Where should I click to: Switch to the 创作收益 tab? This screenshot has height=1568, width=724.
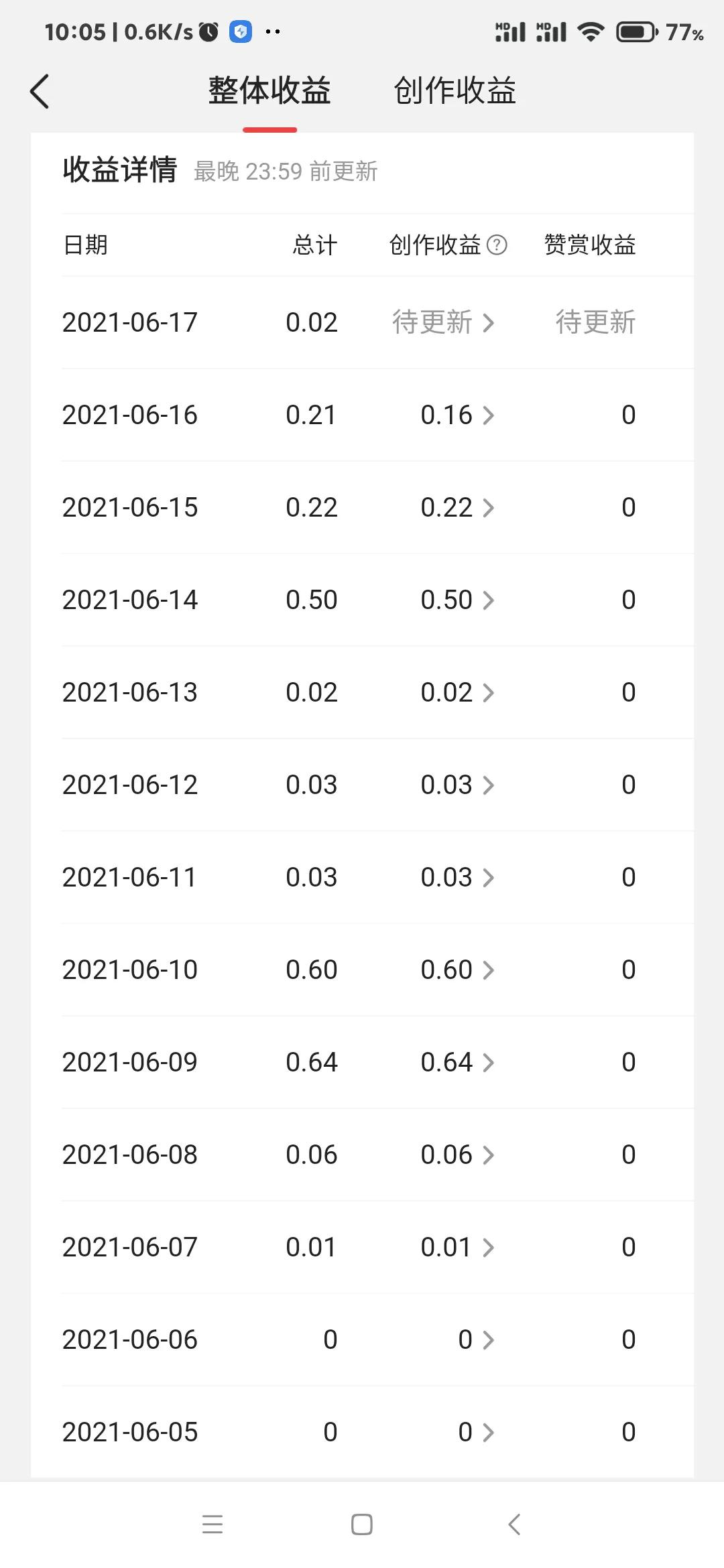click(455, 91)
